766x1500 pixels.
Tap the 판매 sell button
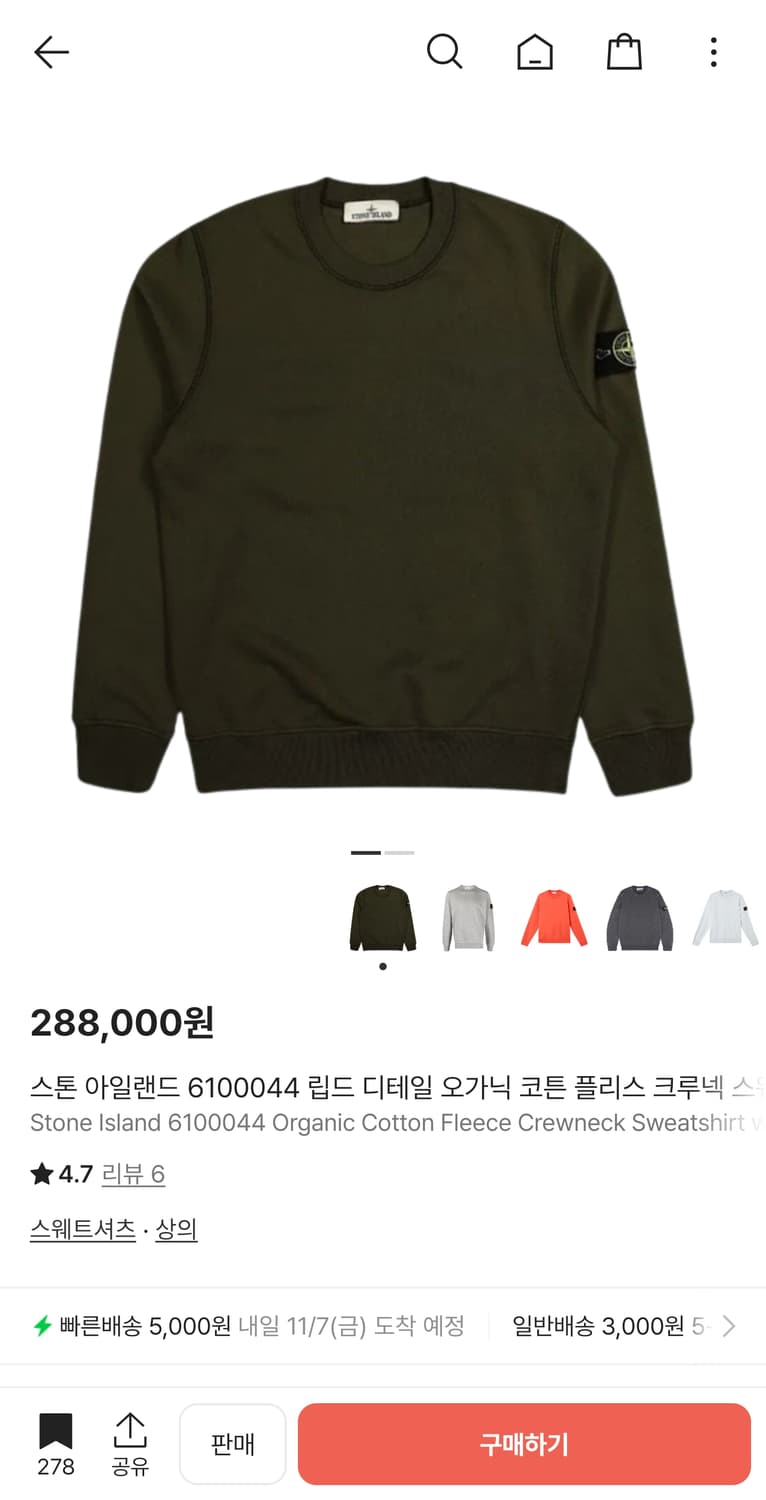point(232,1443)
